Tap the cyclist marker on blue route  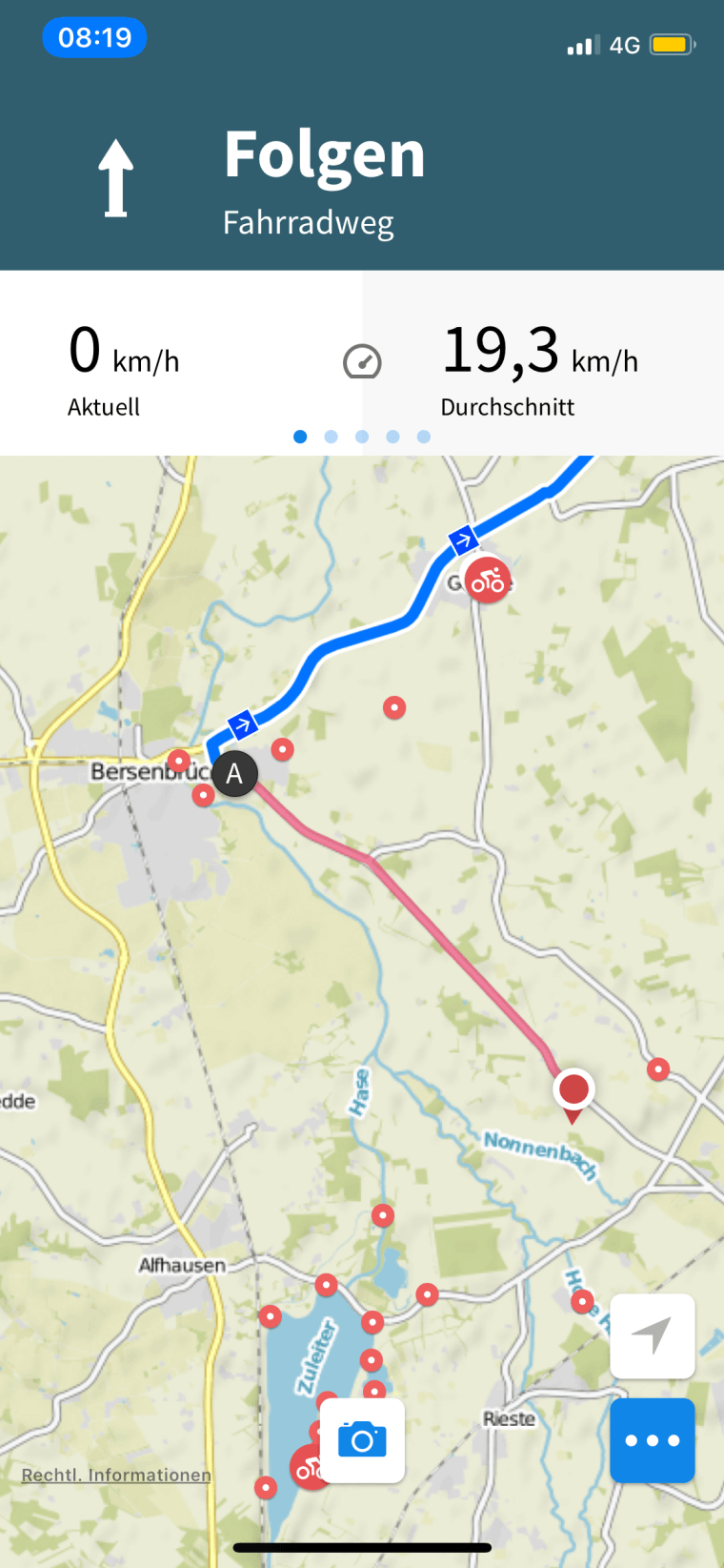pos(487,580)
